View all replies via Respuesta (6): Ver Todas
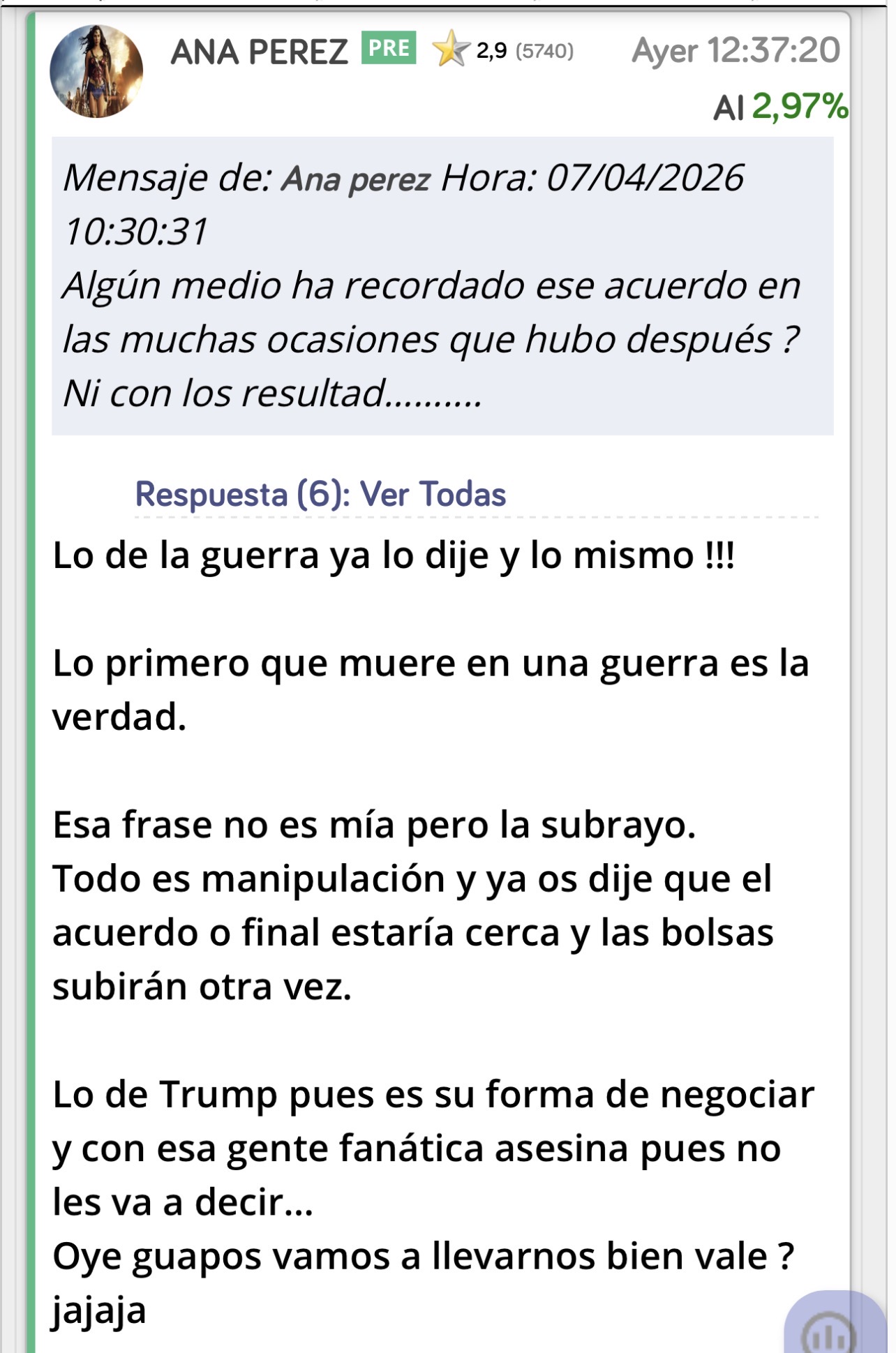The width and height of the screenshot is (896, 1353). (x=320, y=494)
